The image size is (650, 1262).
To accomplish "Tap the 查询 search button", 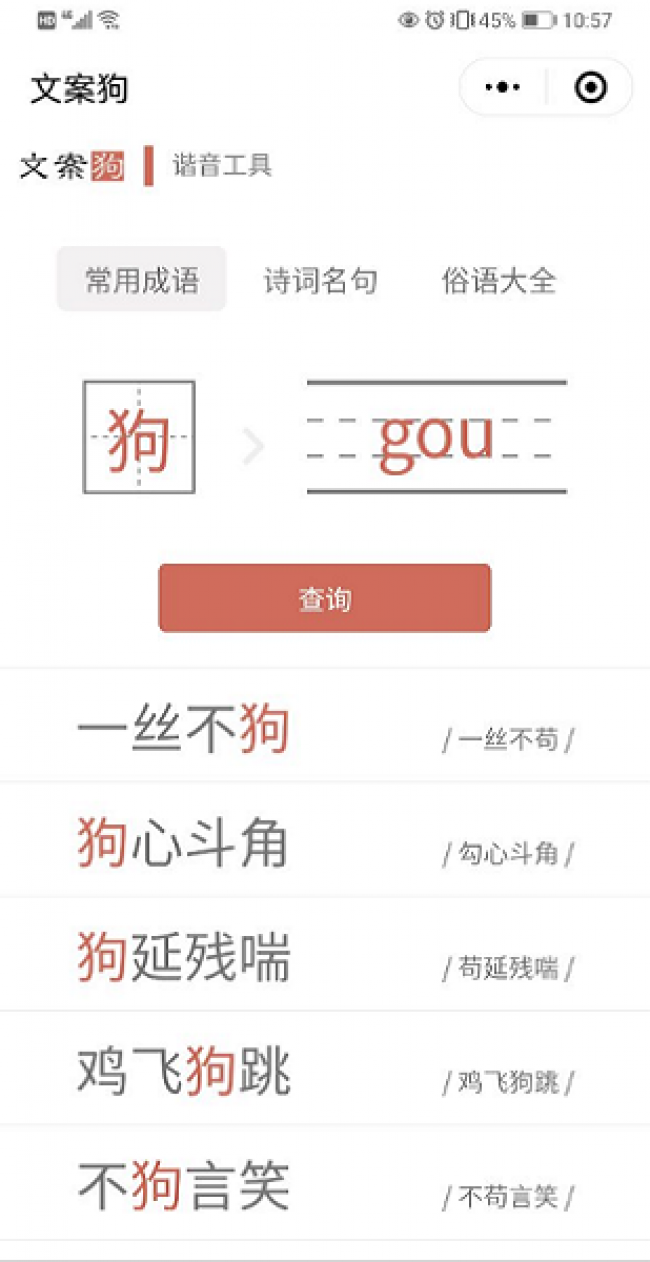I will 325,598.
